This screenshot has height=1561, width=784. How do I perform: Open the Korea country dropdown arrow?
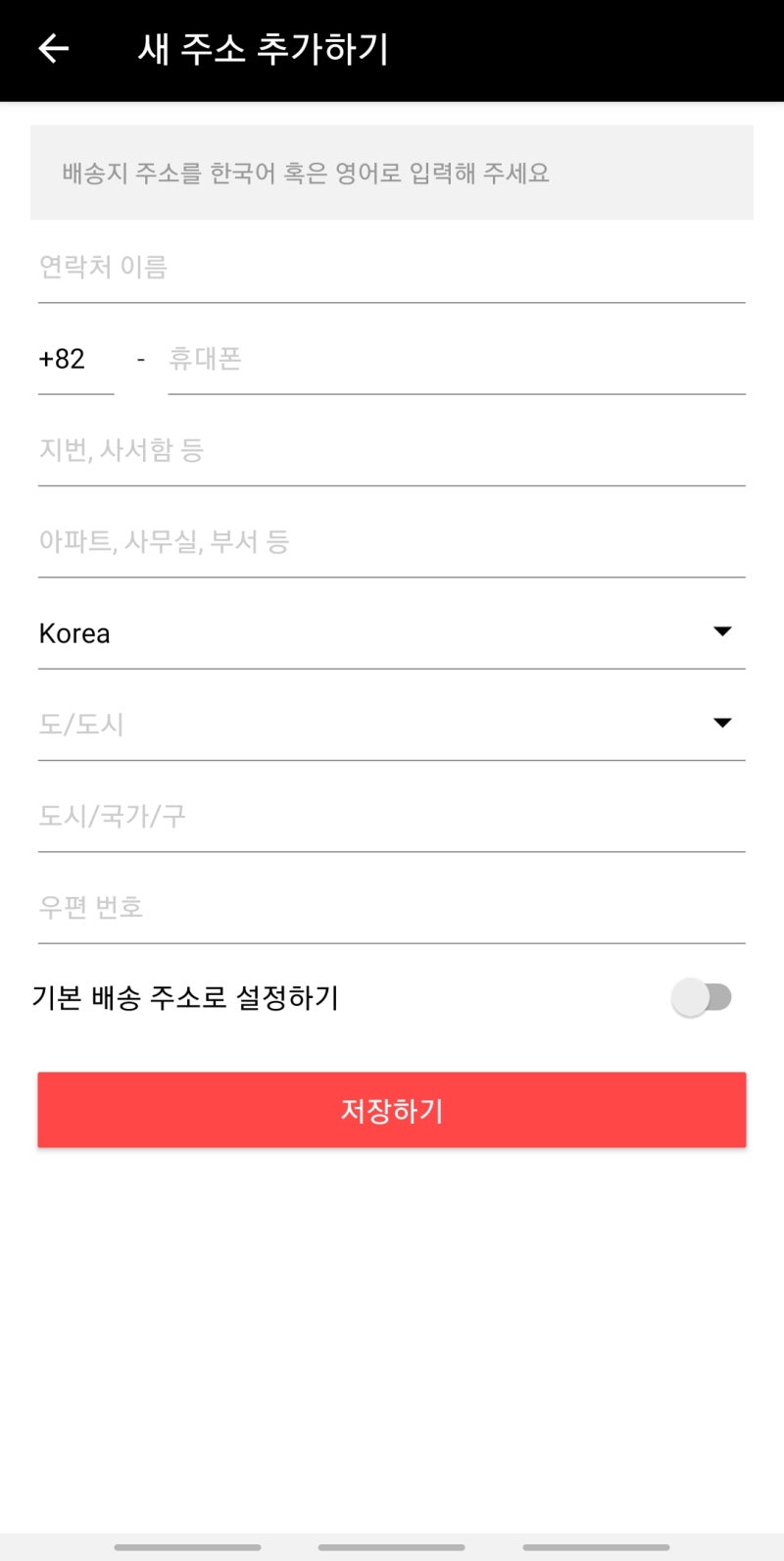point(721,631)
